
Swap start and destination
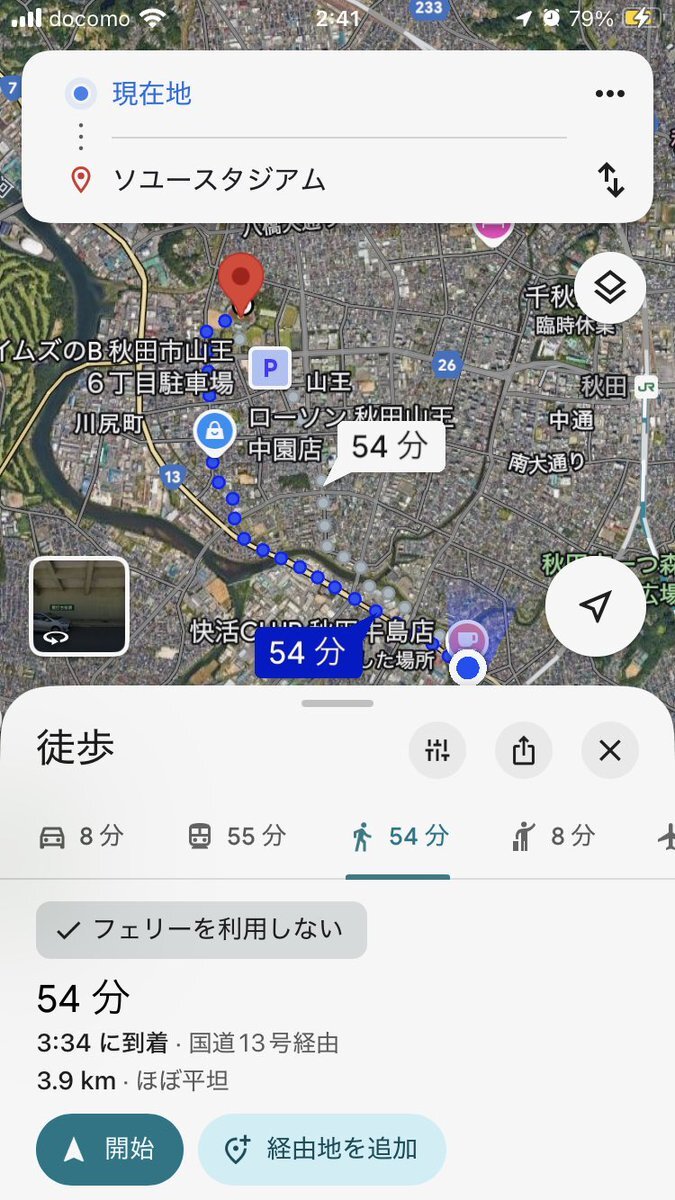[x=610, y=180]
